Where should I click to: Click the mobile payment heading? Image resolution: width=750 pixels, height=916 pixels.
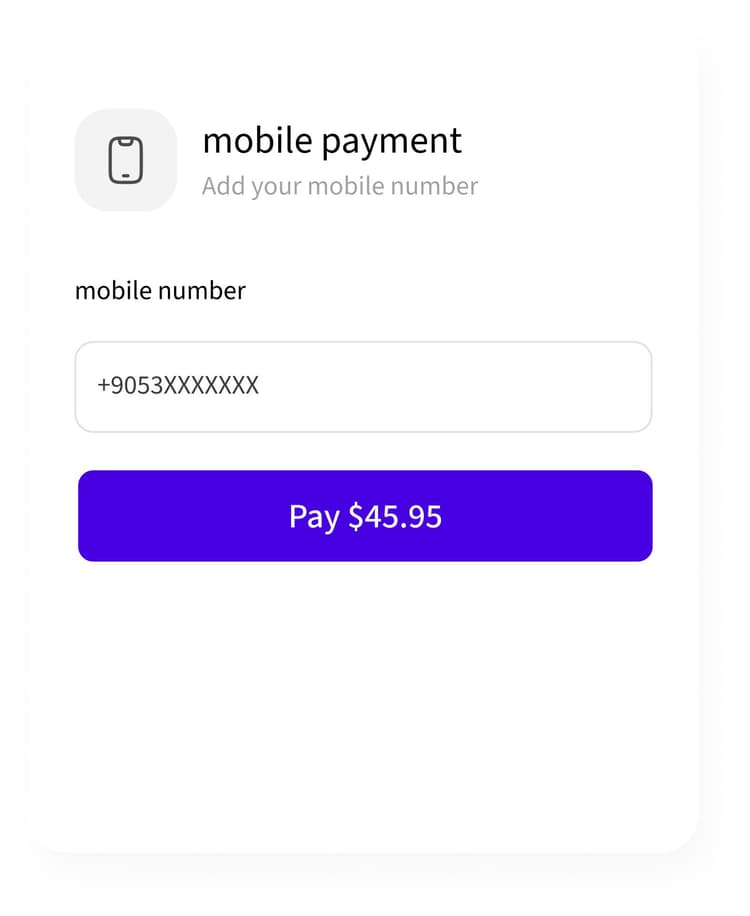point(332,140)
